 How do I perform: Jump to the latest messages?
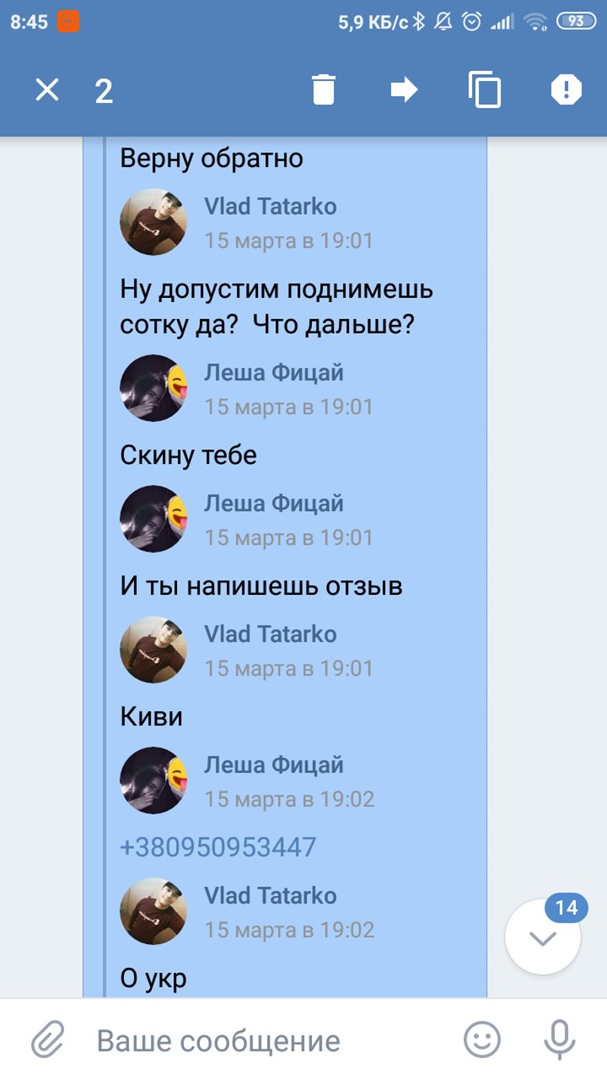click(543, 938)
